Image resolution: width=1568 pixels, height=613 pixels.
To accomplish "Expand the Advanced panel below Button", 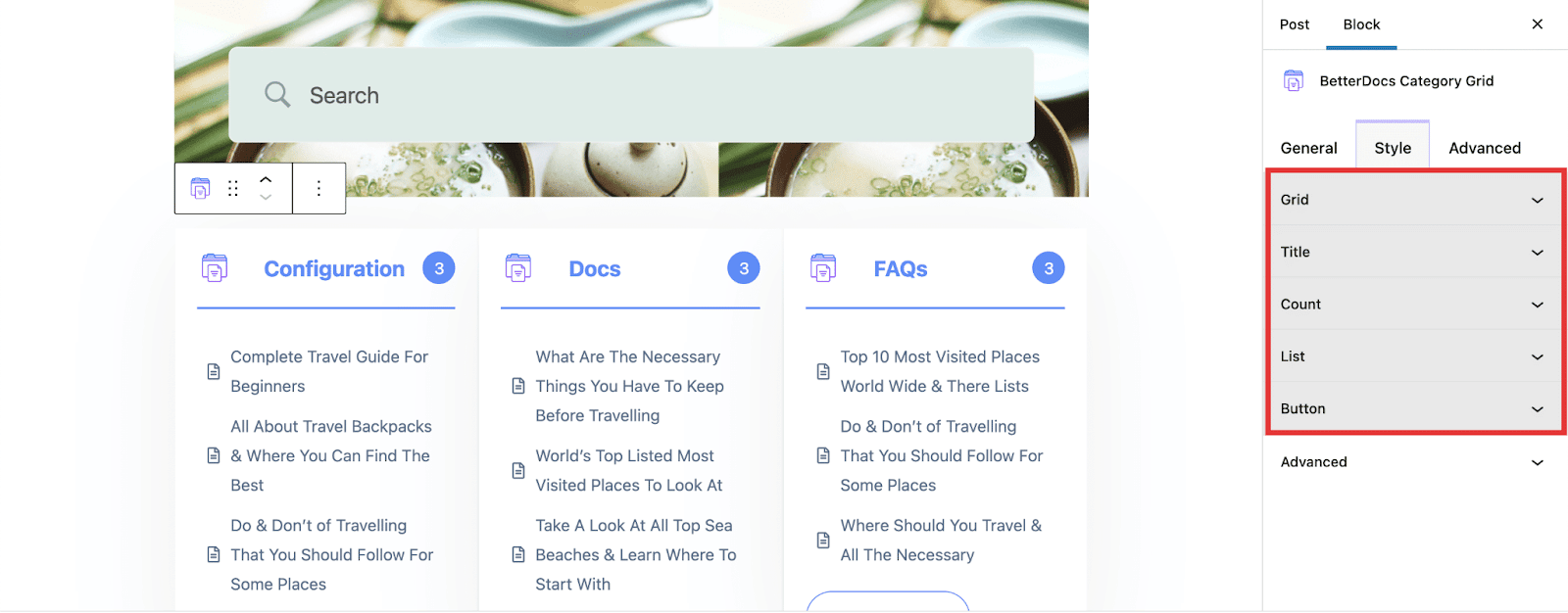I will tap(1411, 462).
